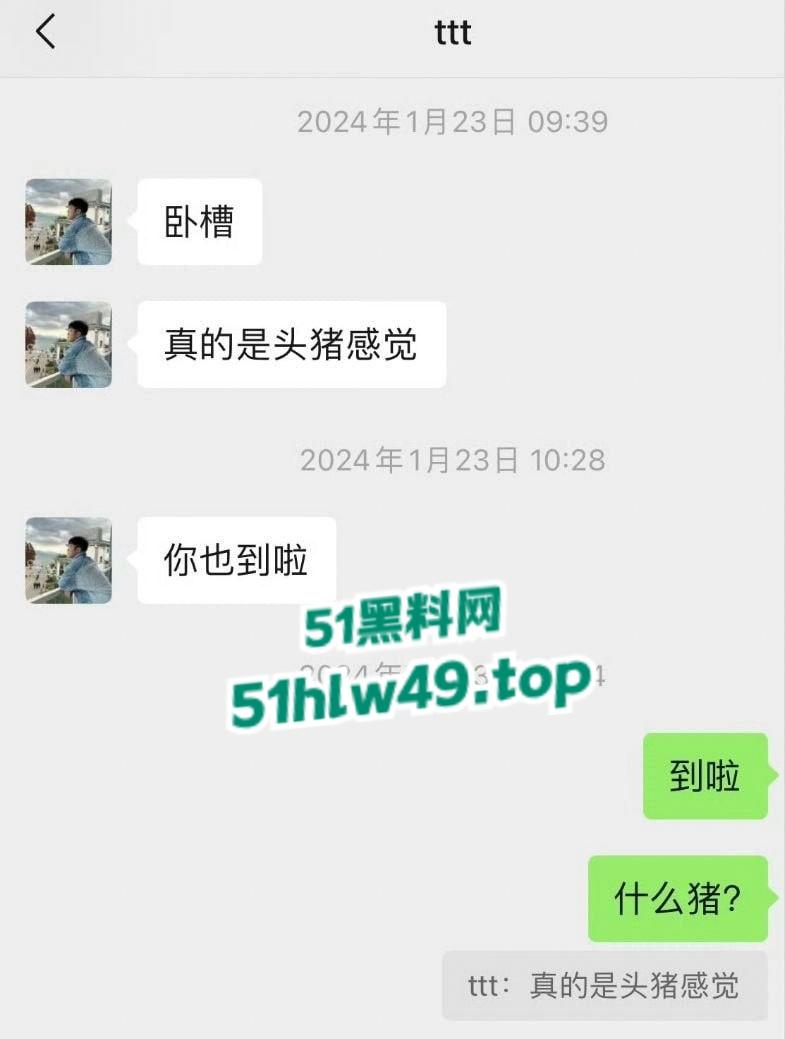
Task: Tap the 真的是头猪感觉 message
Action: point(291,344)
